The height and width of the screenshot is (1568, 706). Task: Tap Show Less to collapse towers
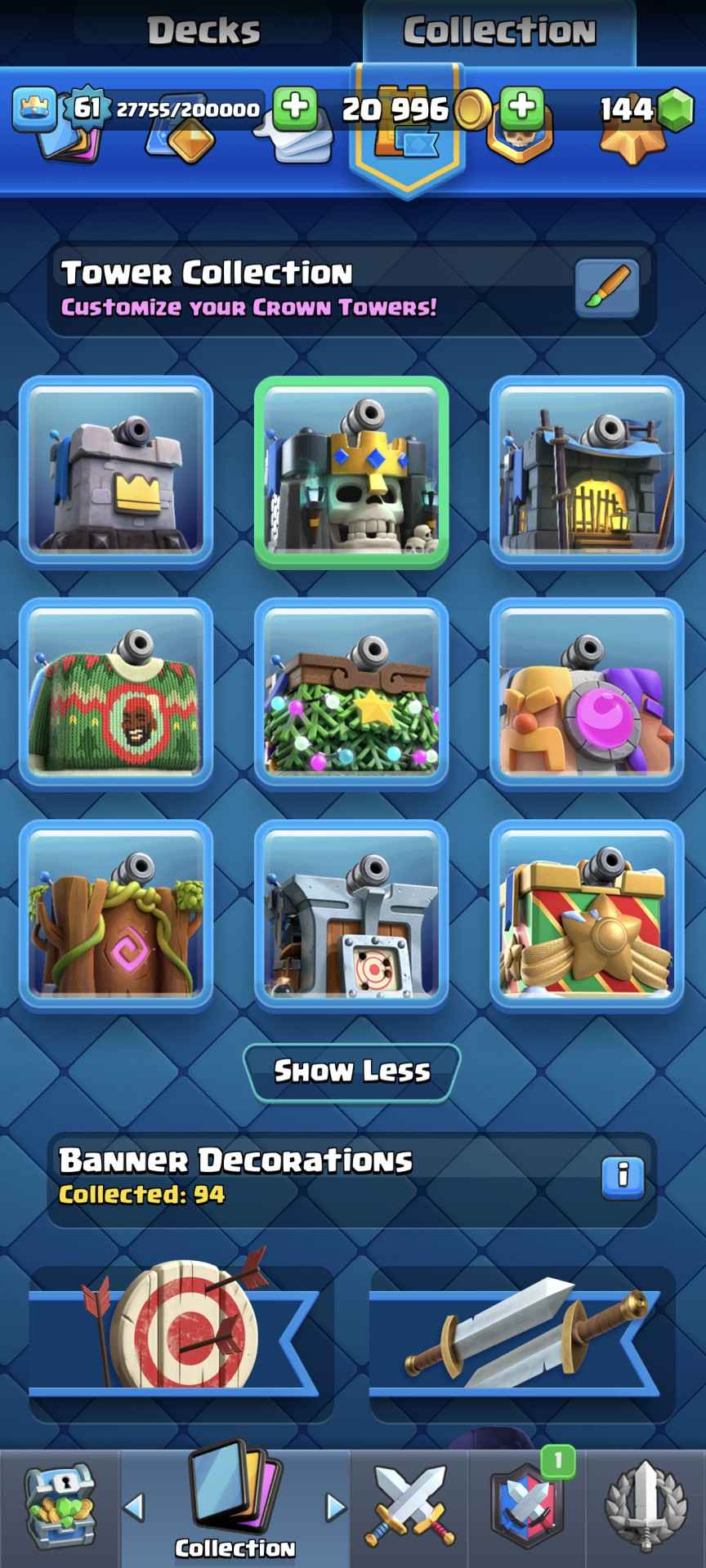pos(352,1072)
